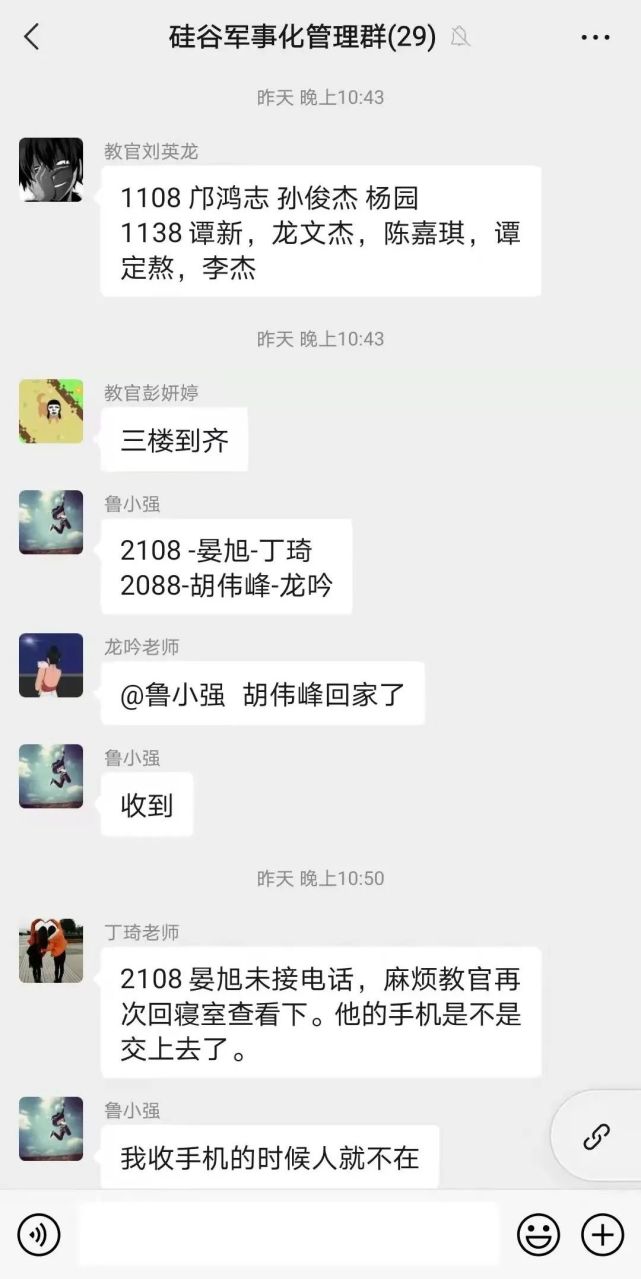Open 龙吟老师's profile avatar

pos(51,665)
